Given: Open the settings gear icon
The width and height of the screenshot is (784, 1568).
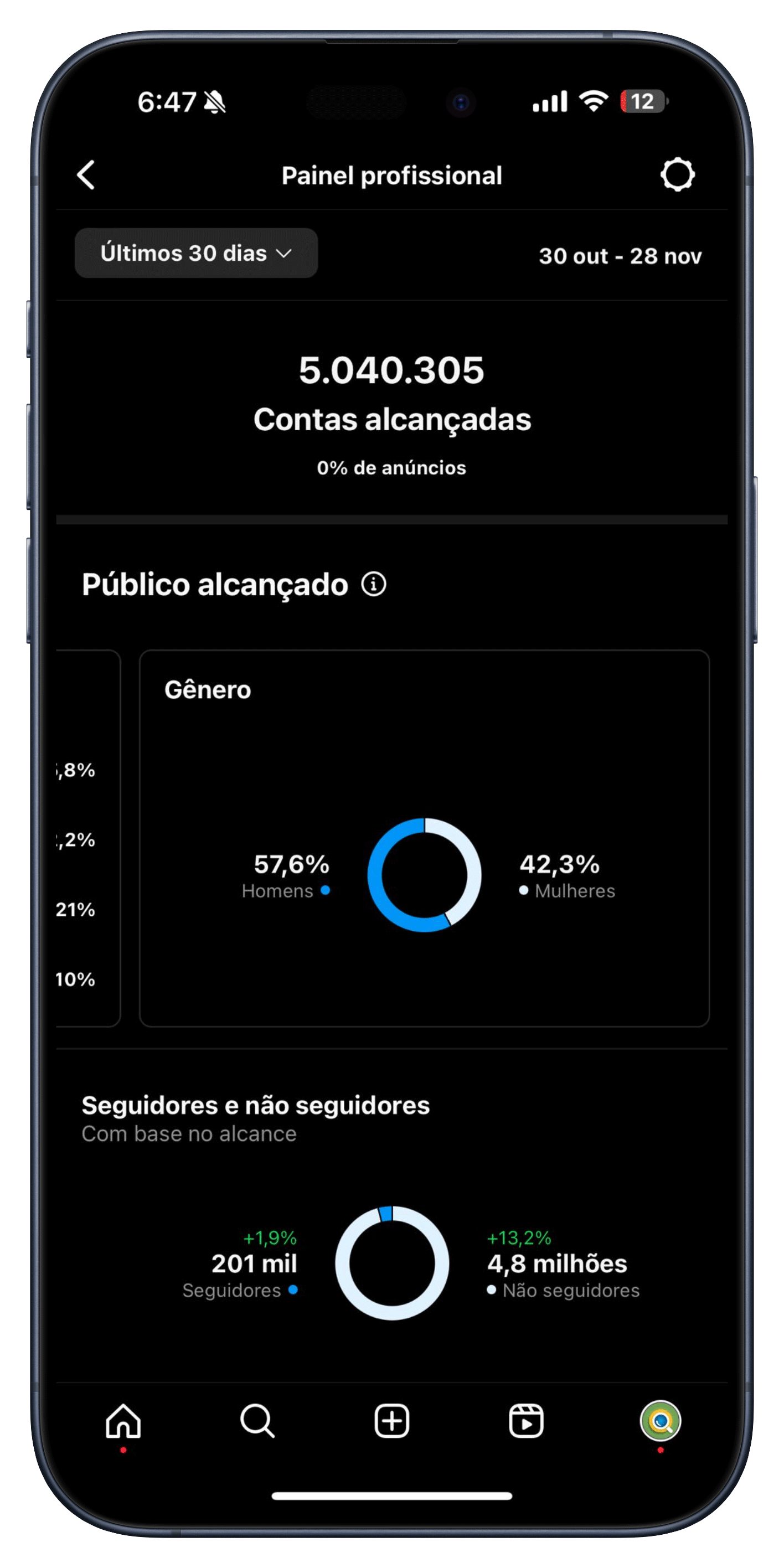Looking at the screenshot, I should tap(677, 176).
